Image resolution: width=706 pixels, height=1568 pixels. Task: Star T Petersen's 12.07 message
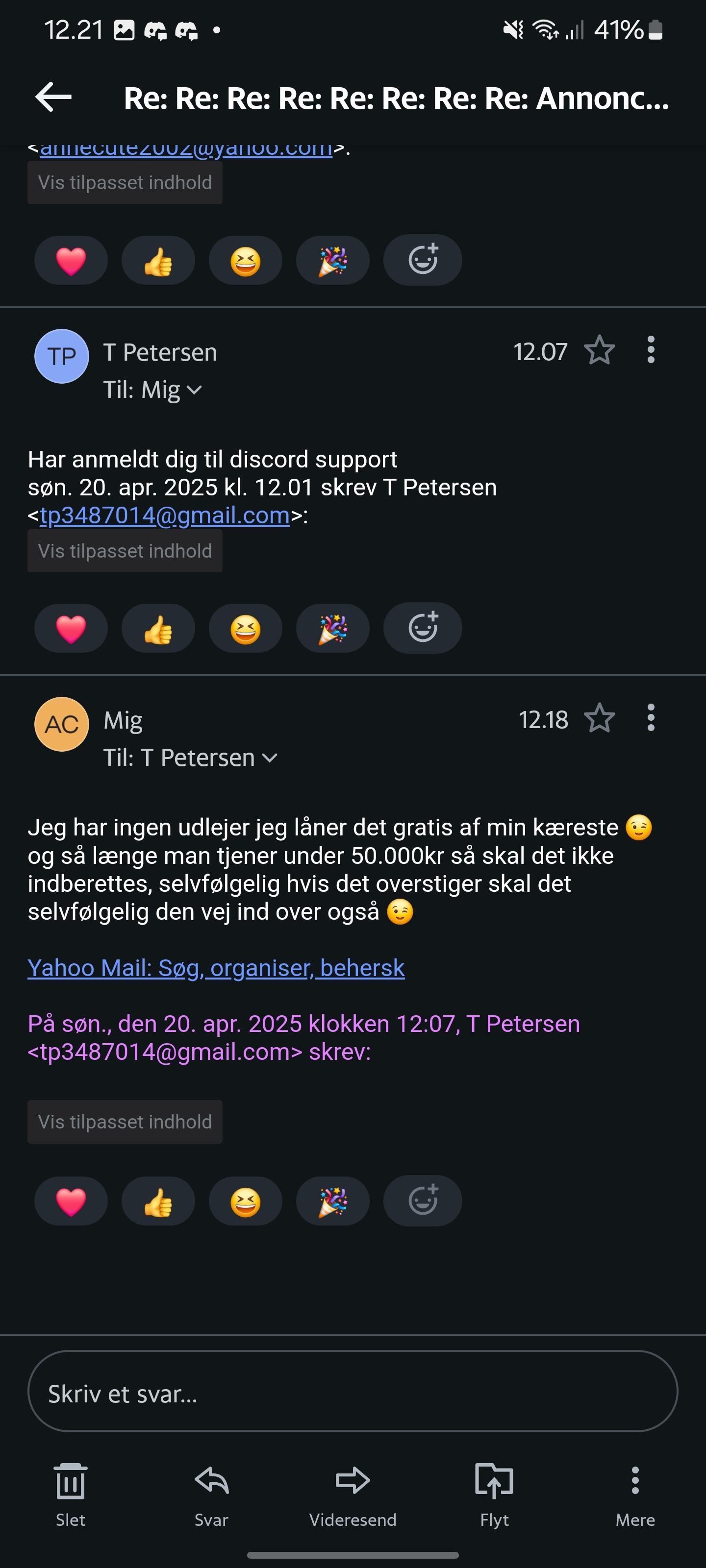click(x=600, y=351)
